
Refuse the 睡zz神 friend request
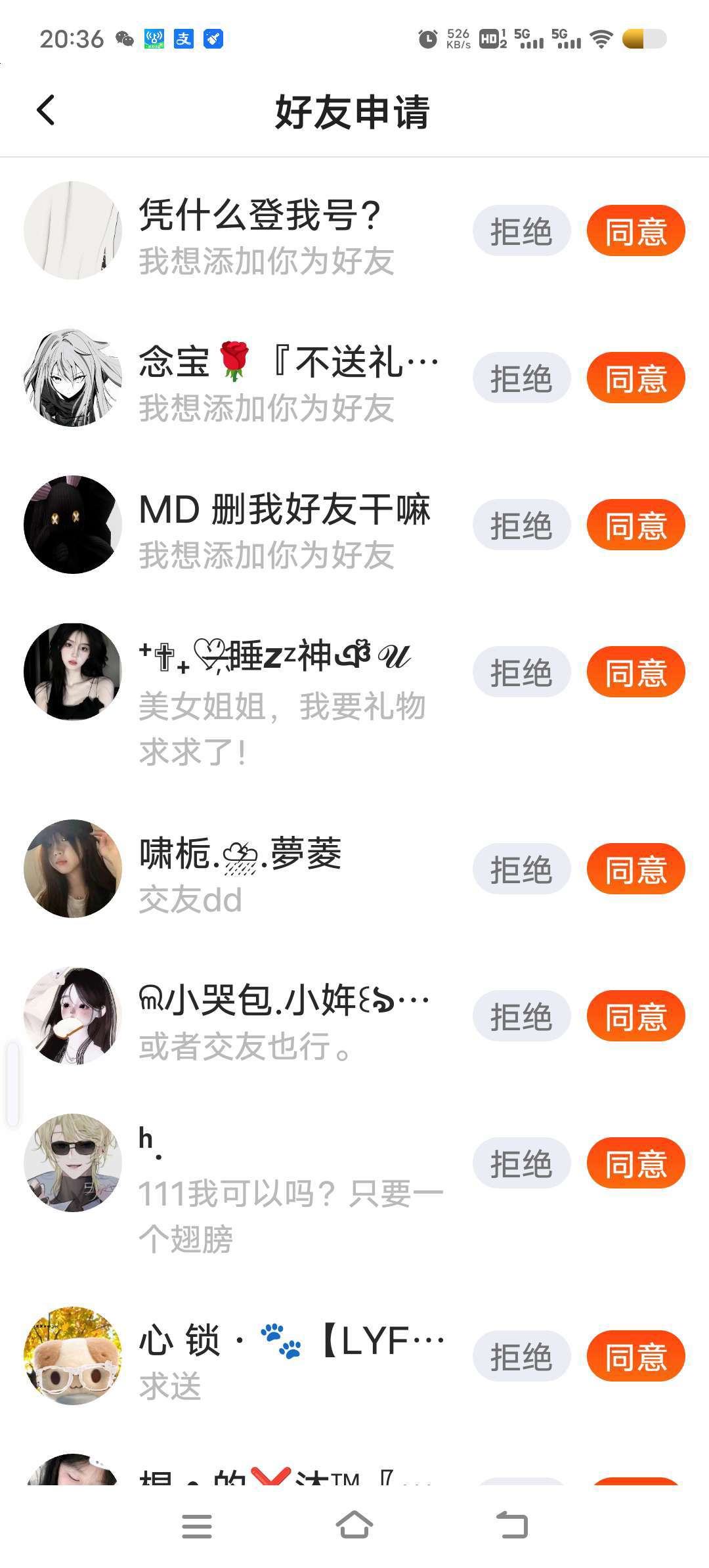click(521, 672)
